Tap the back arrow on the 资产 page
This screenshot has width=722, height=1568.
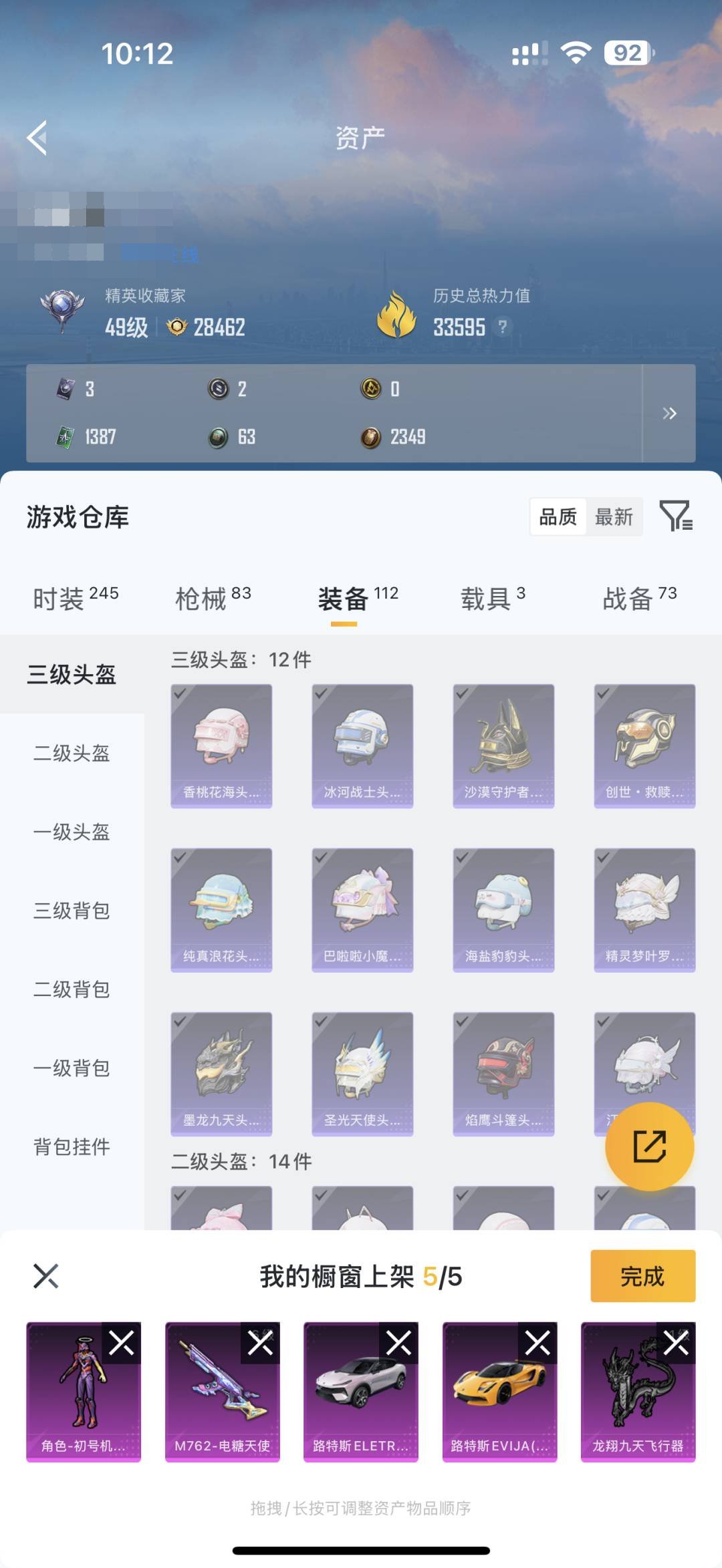37,137
